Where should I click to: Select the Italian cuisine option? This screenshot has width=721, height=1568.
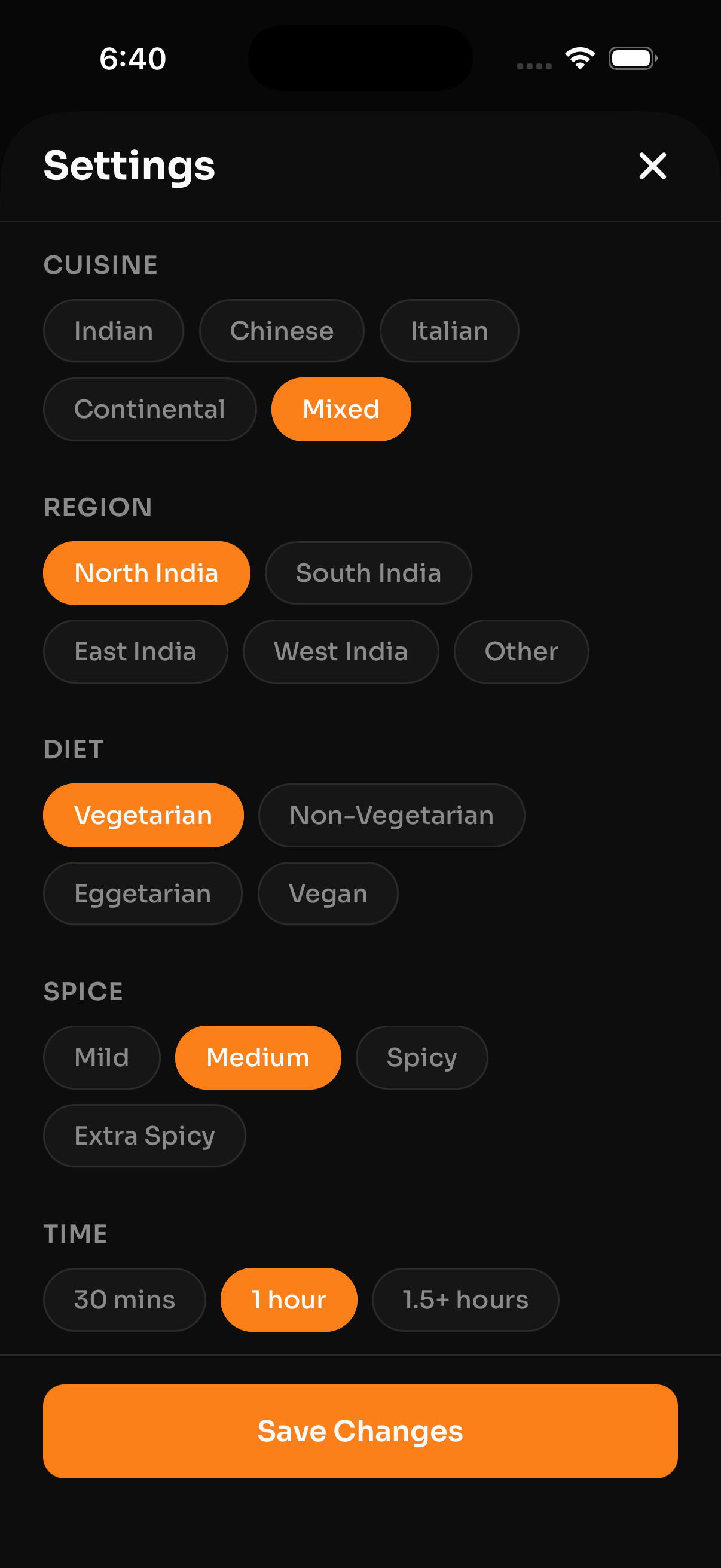pos(449,331)
